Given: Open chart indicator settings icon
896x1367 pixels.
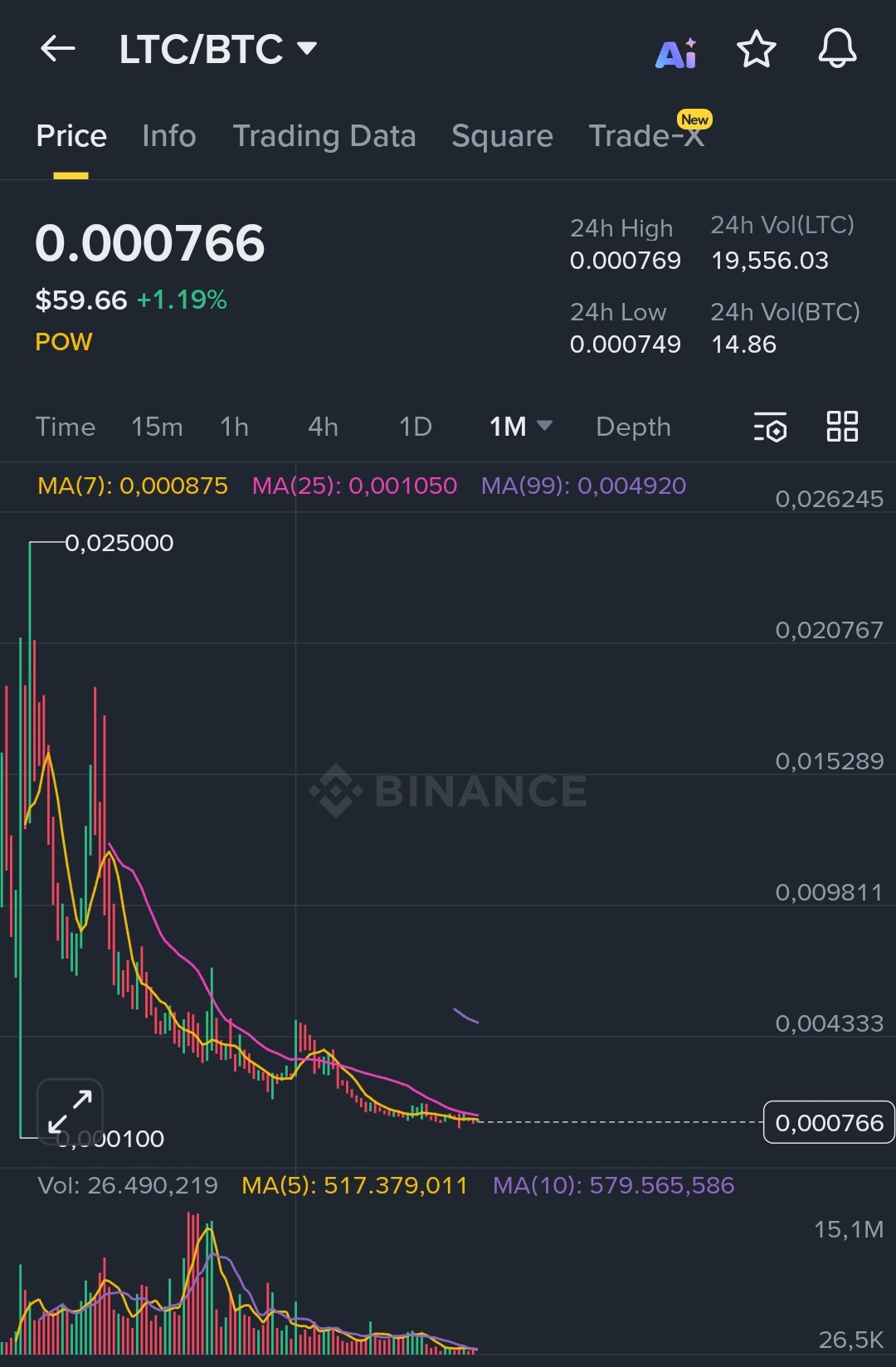Looking at the screenshot, I should pos(770,427).
